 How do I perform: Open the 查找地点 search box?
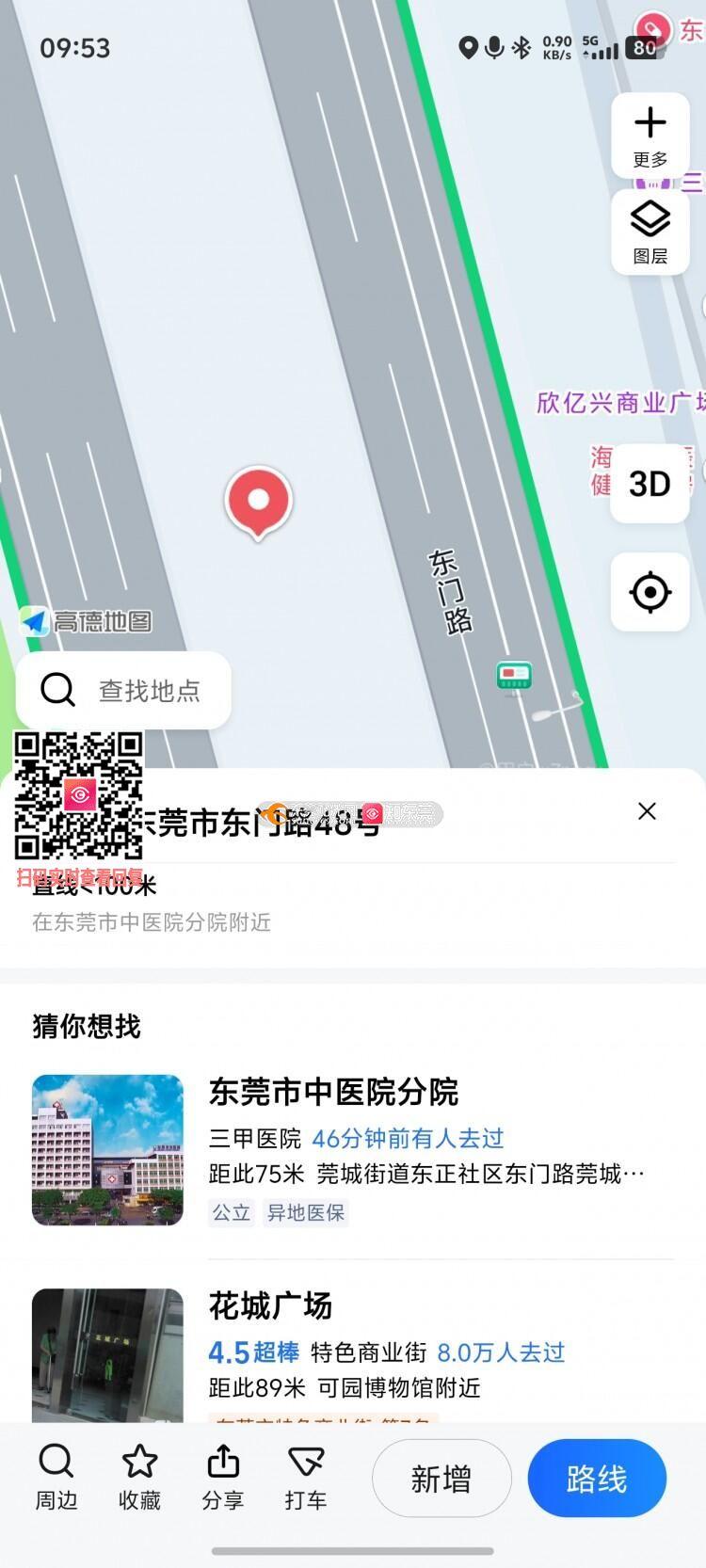[123, 690]
